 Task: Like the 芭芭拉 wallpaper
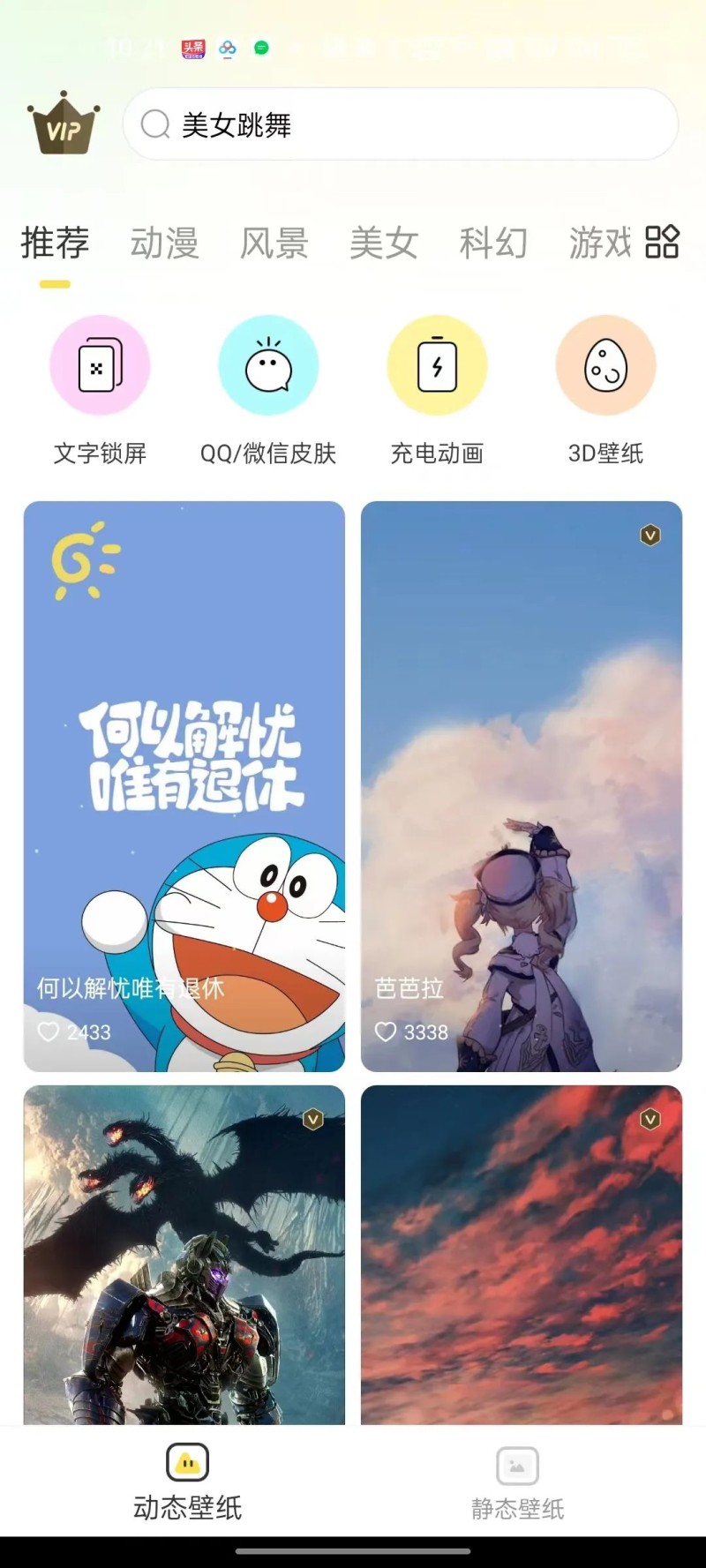pos(386,1032)
